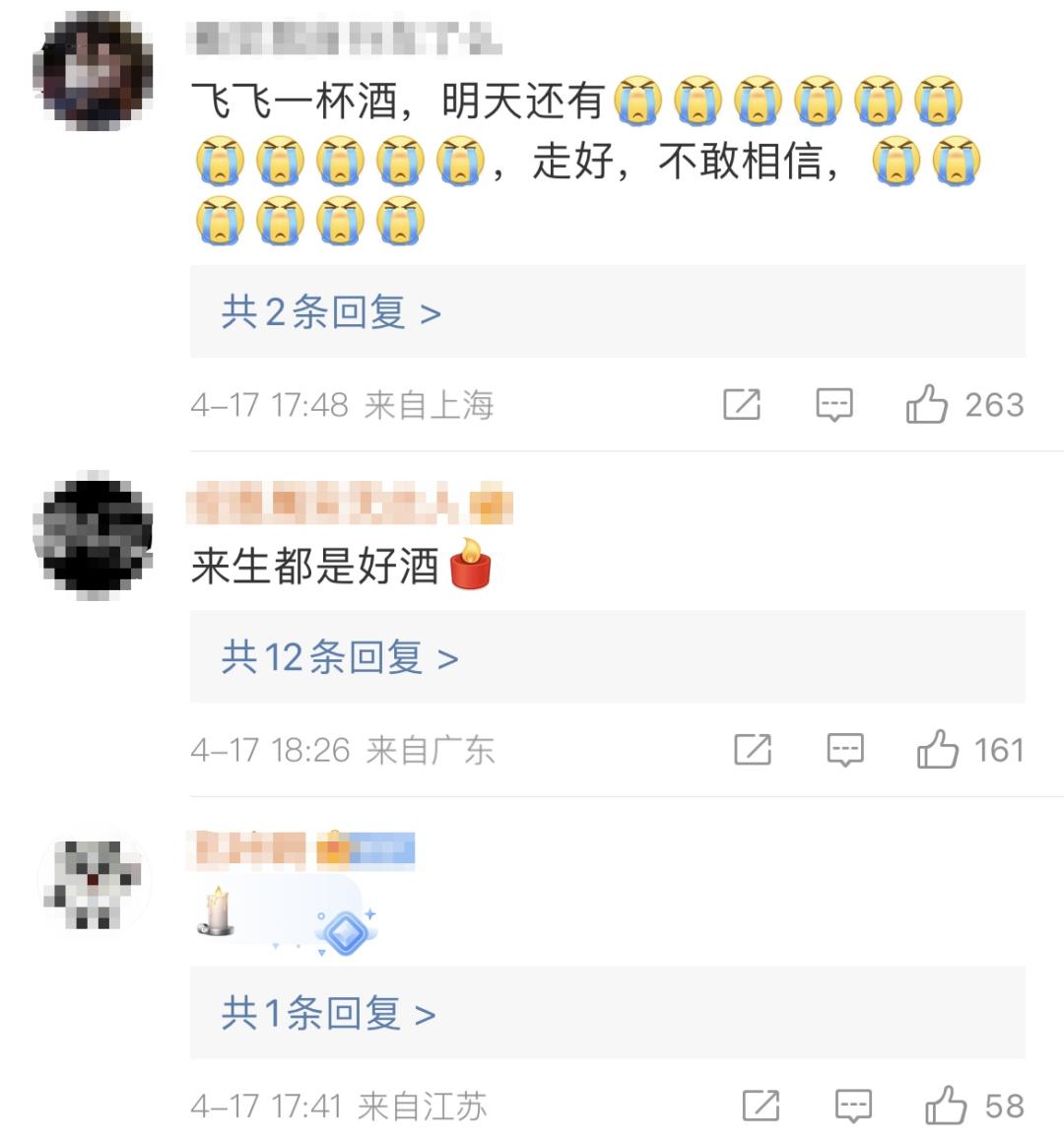
Task: Repost the comment from 江苏
Action: click(761, 1106)
